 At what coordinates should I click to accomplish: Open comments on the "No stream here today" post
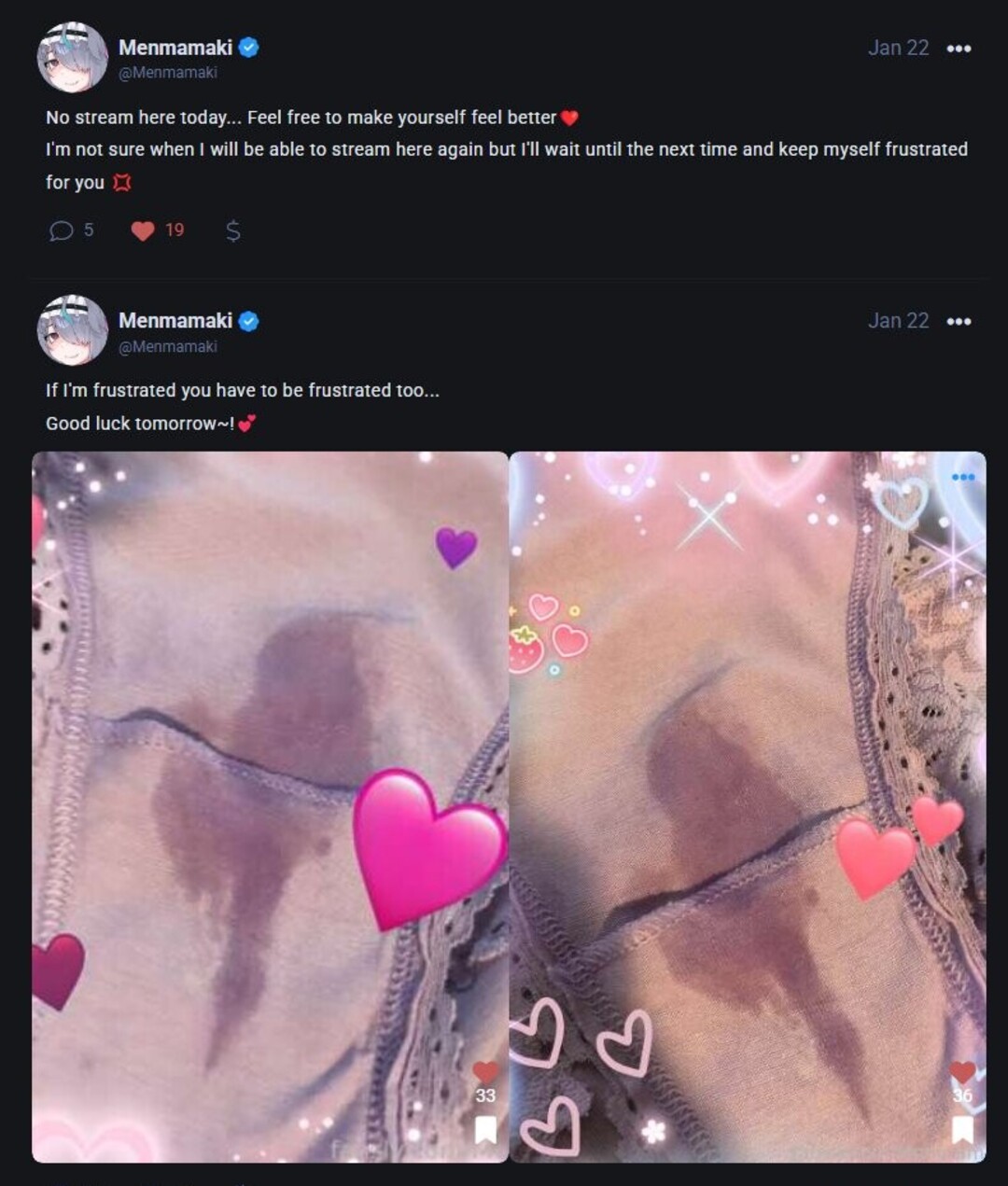pos(62,230)
